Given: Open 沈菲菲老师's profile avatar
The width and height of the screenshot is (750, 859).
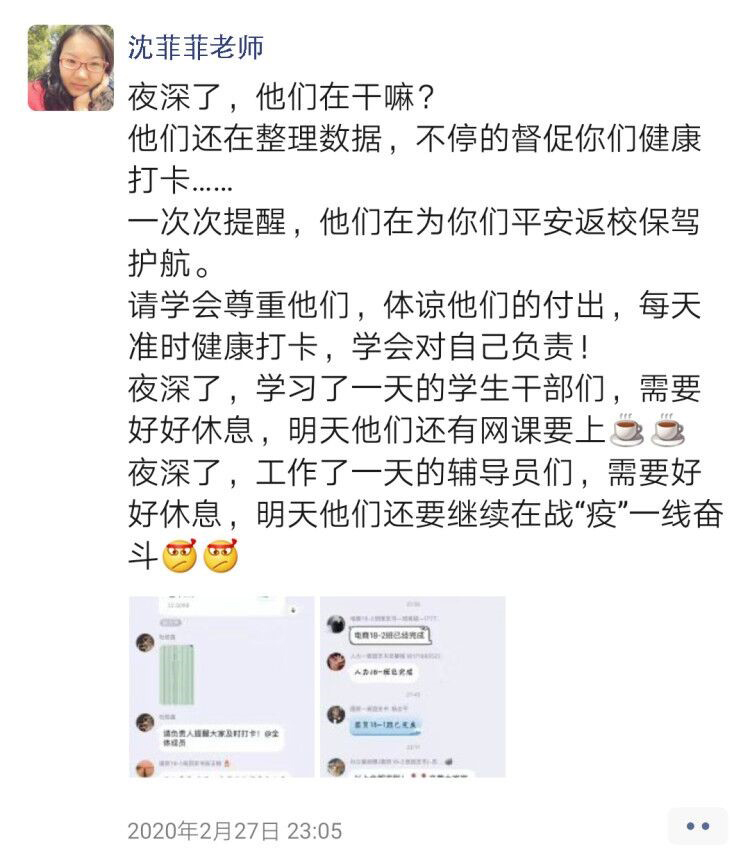Looking at the screenshot, I should point(71,67).
